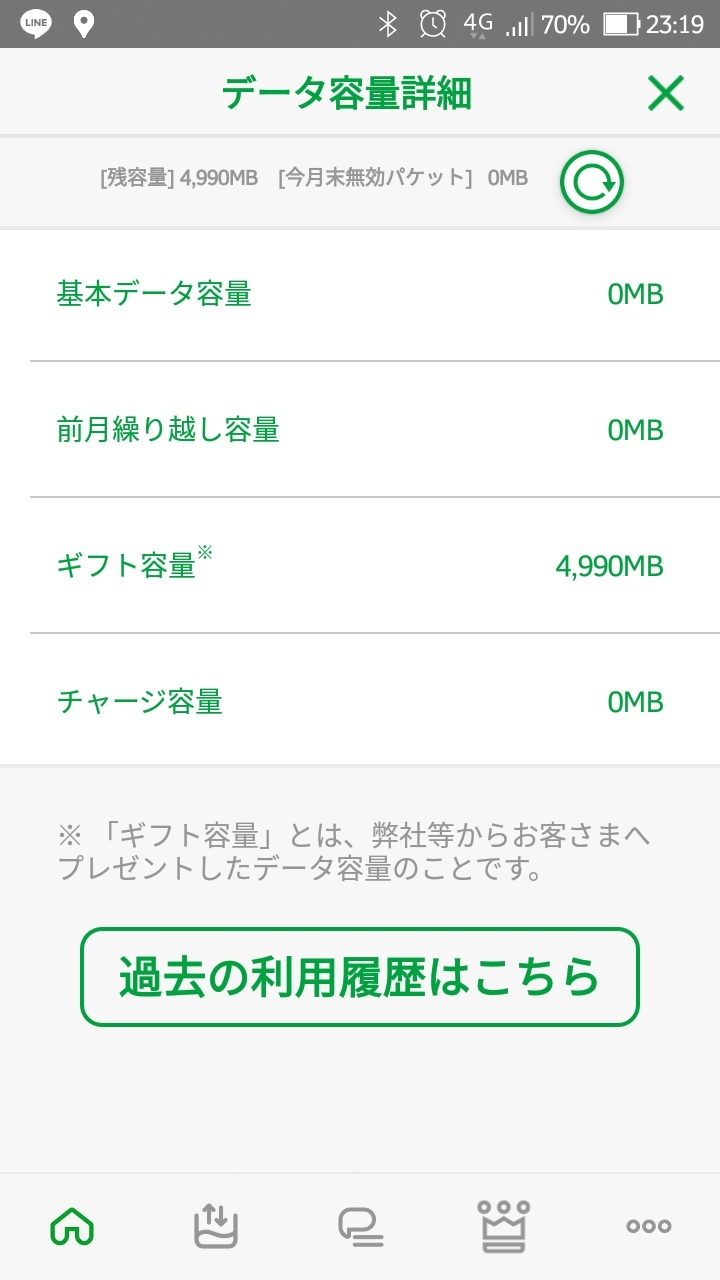Screen dimensions: 720x1280
Task: Open the third bottom navigation tab
Action: [x=360, y=1226]
